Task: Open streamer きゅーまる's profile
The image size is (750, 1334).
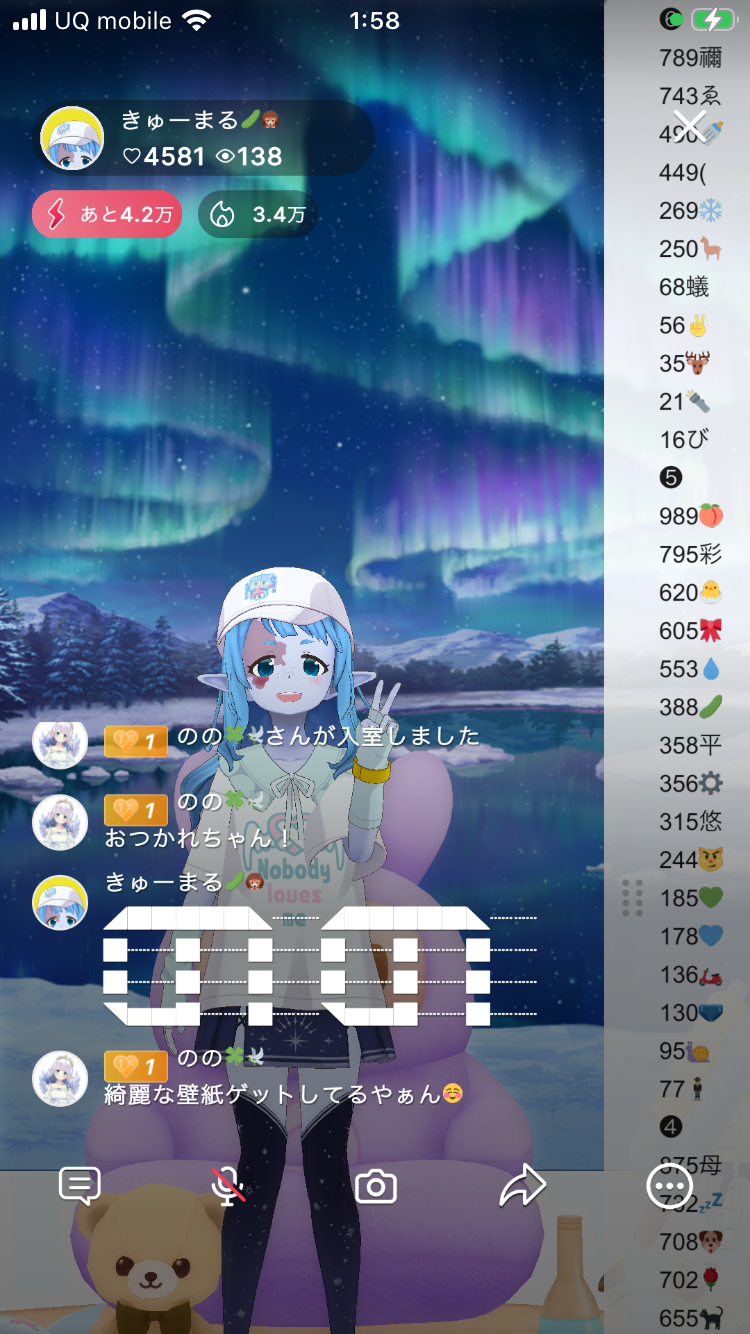Action: pyautogui.click(x=72, y=139)
